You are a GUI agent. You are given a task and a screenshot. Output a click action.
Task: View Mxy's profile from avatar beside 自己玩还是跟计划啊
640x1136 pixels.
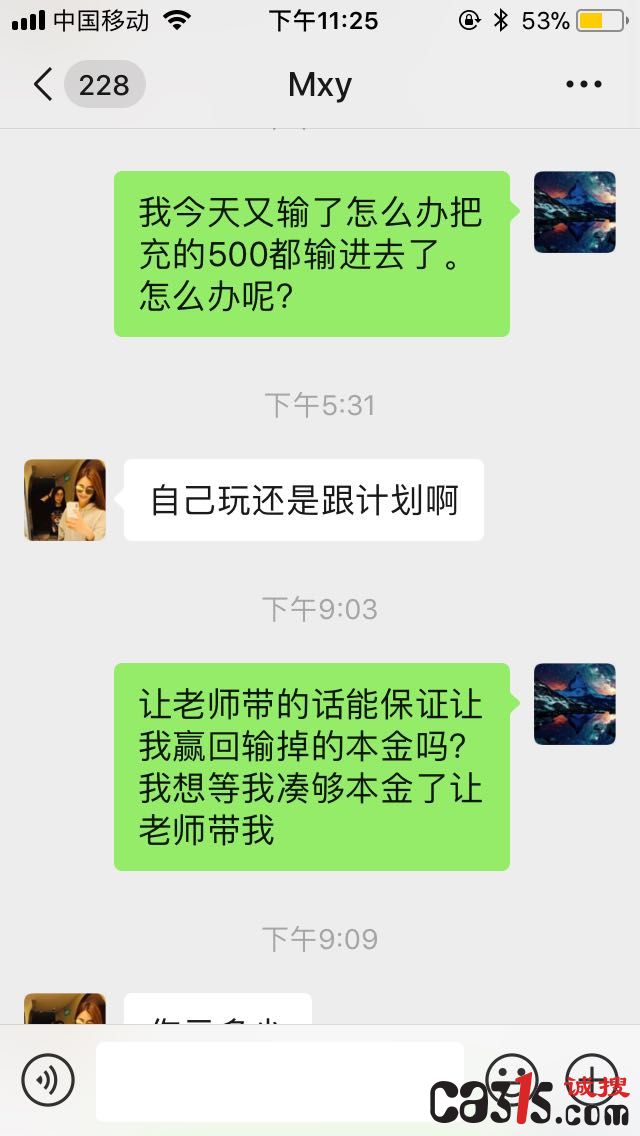click(65, 500)
